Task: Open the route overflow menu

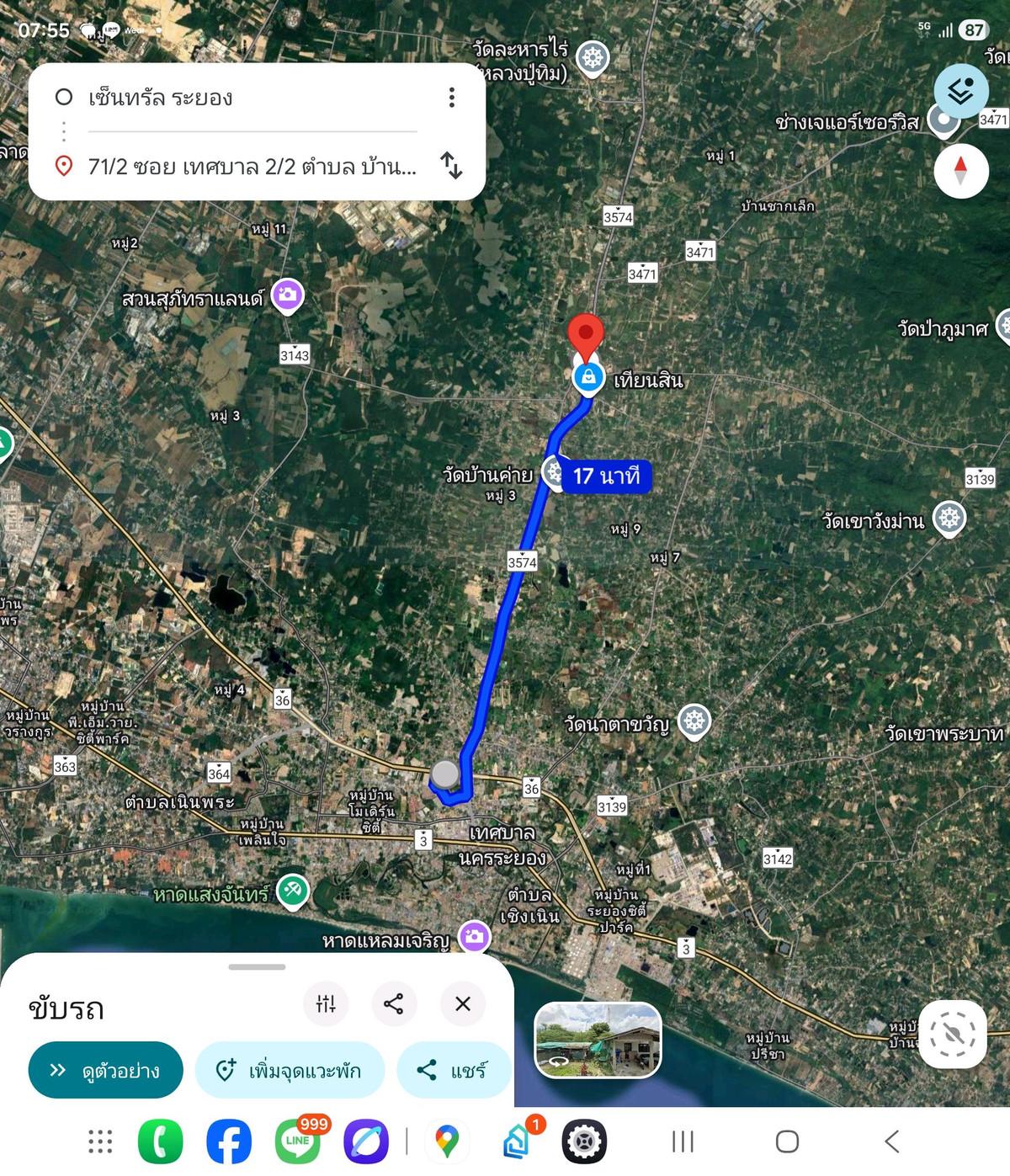Action: (452, 98)
